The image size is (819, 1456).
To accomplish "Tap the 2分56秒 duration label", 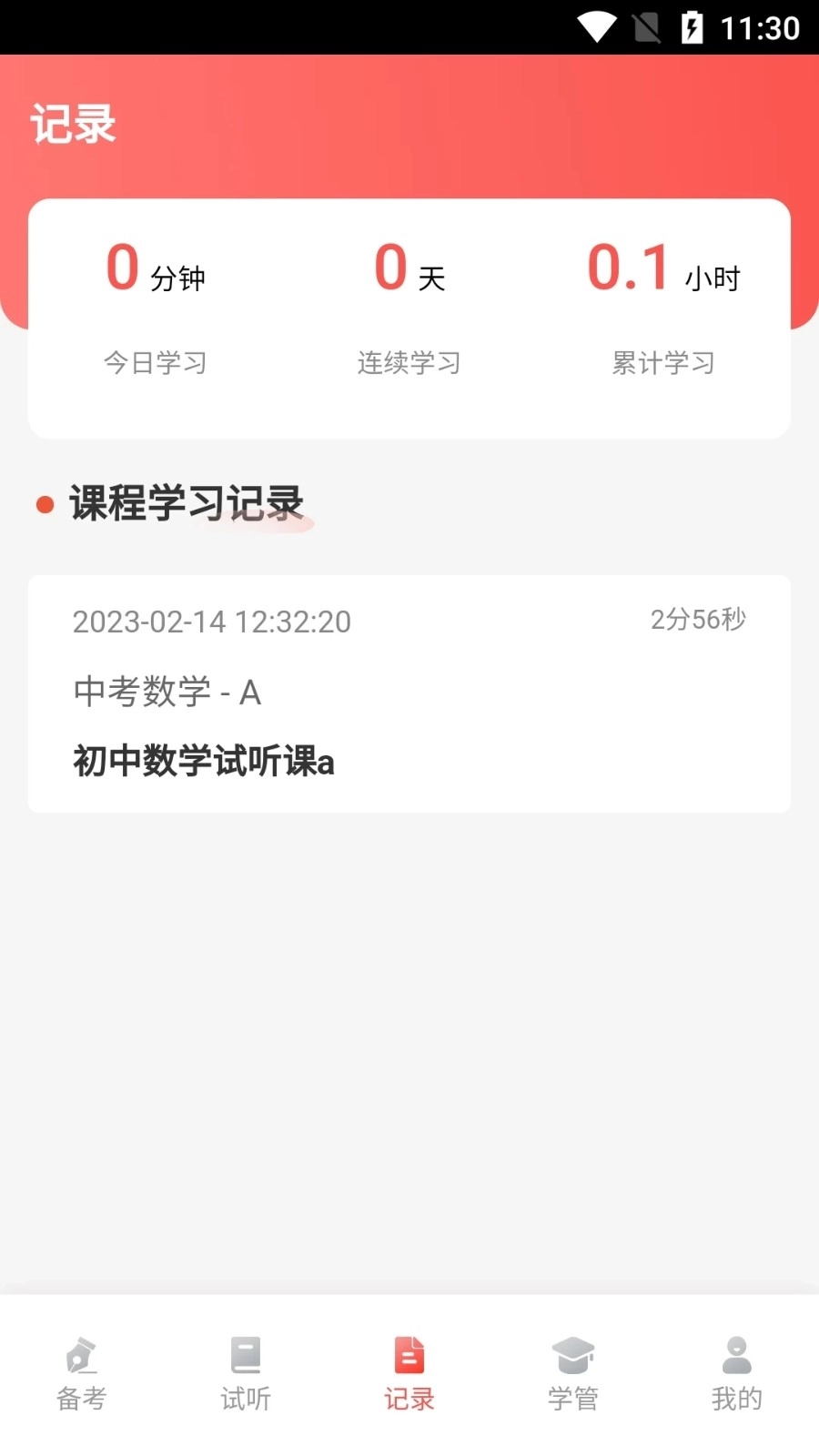I will [697, 620].
